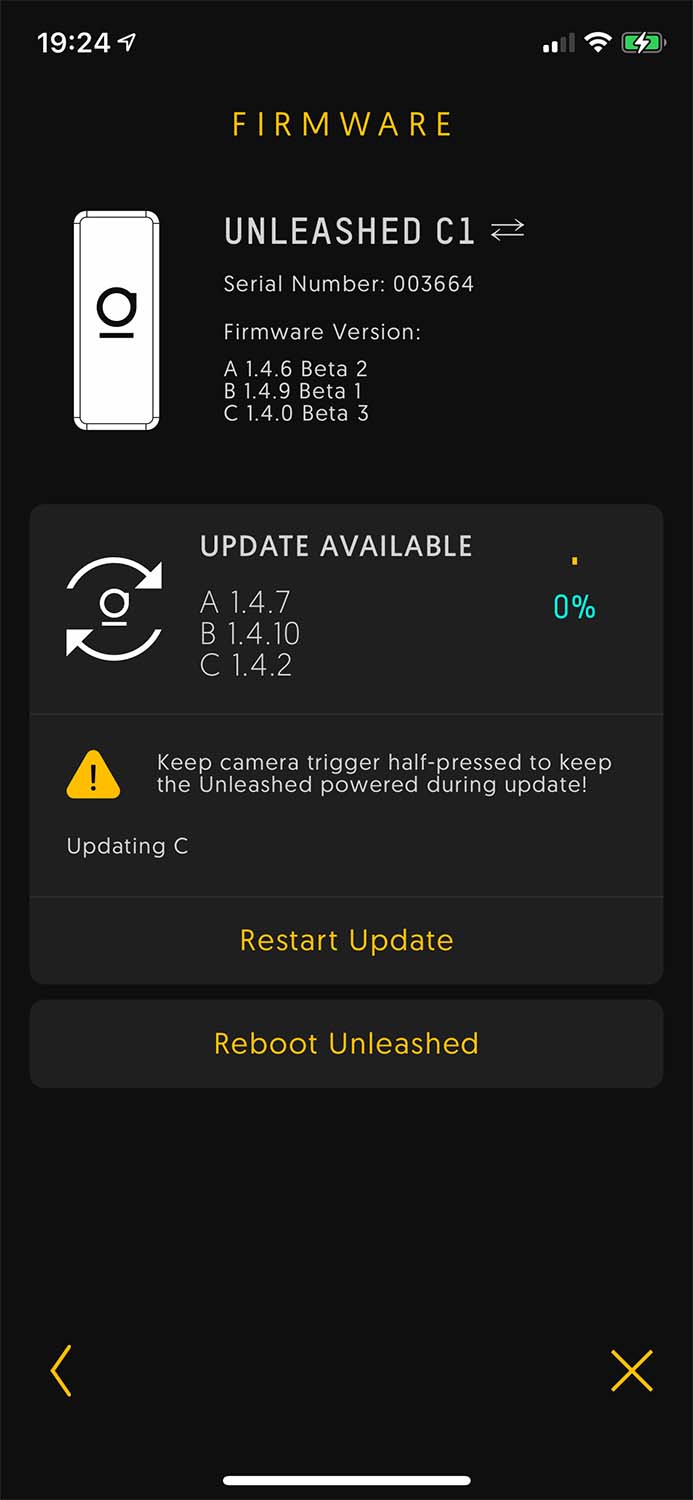
Task: Tap the Restart Update button
Action: pos(346,940)
